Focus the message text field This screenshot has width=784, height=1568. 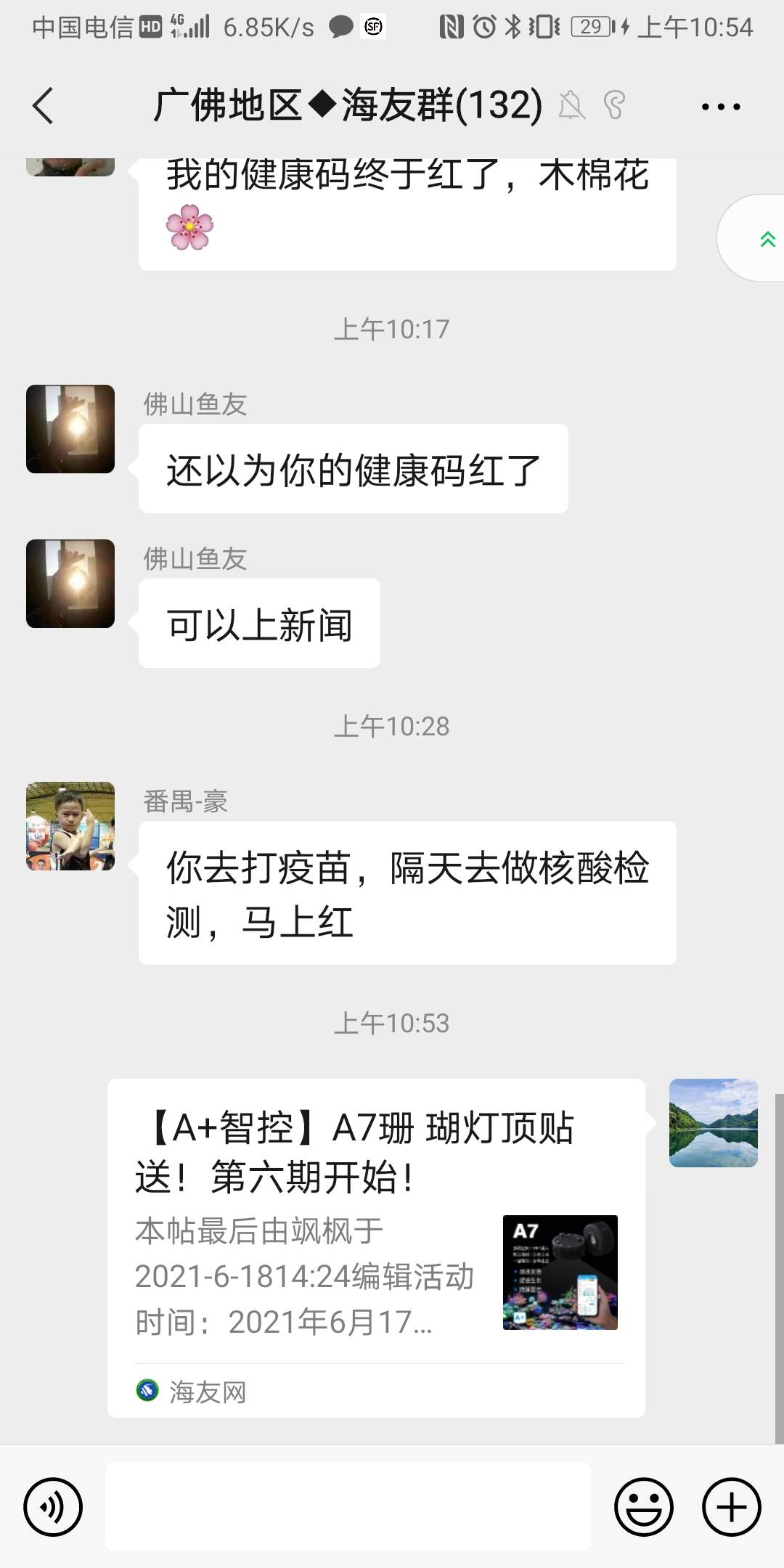click(x=348, y=1507)
